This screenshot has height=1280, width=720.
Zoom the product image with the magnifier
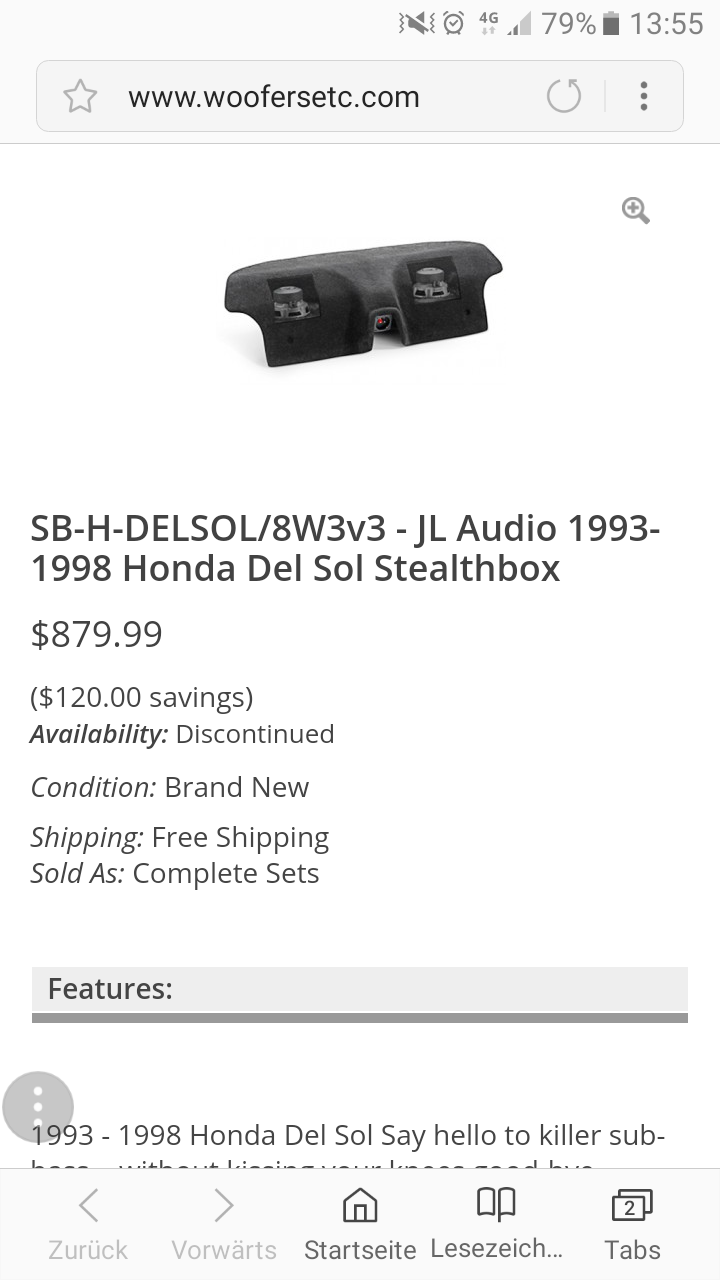coord(636,210)
